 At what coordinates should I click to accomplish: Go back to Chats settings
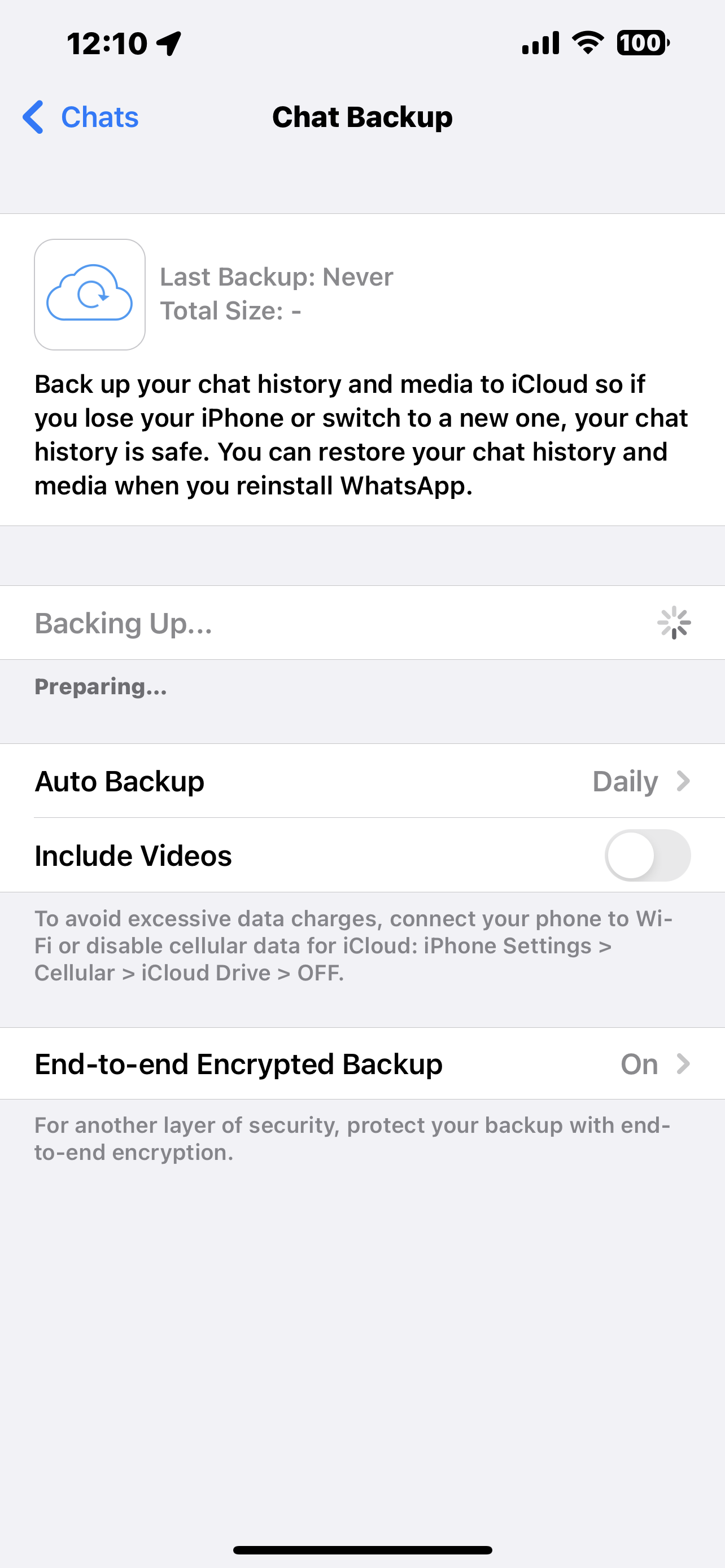click(81, 117)
